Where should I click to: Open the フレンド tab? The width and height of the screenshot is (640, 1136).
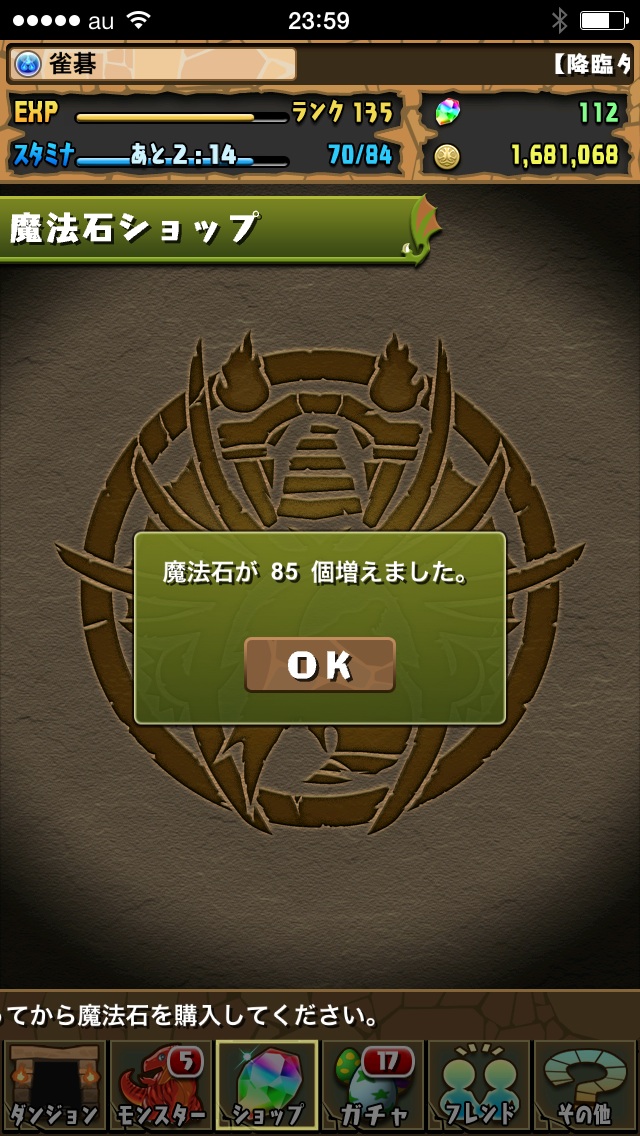coord(479,1085)
